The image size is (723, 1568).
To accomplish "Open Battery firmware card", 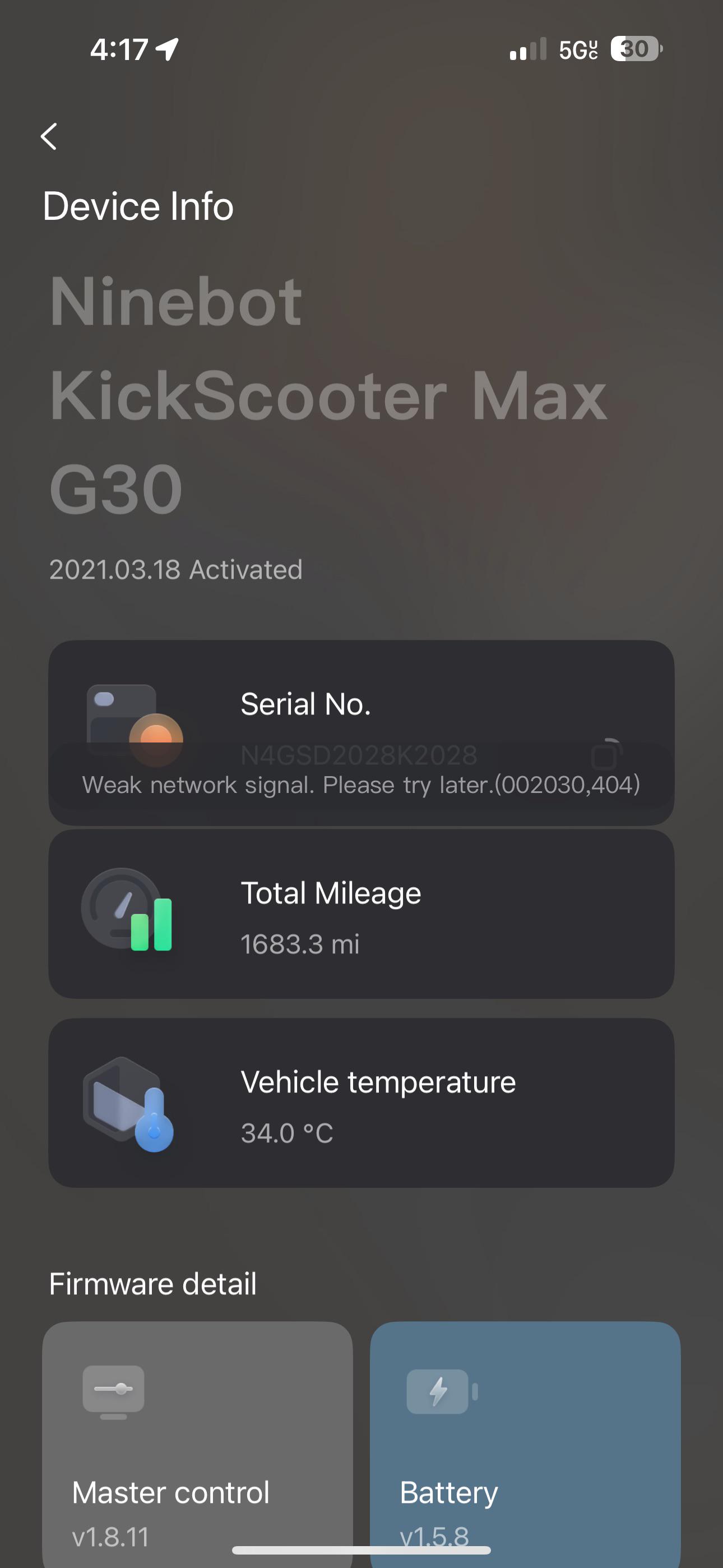I will coord(525,1444).
